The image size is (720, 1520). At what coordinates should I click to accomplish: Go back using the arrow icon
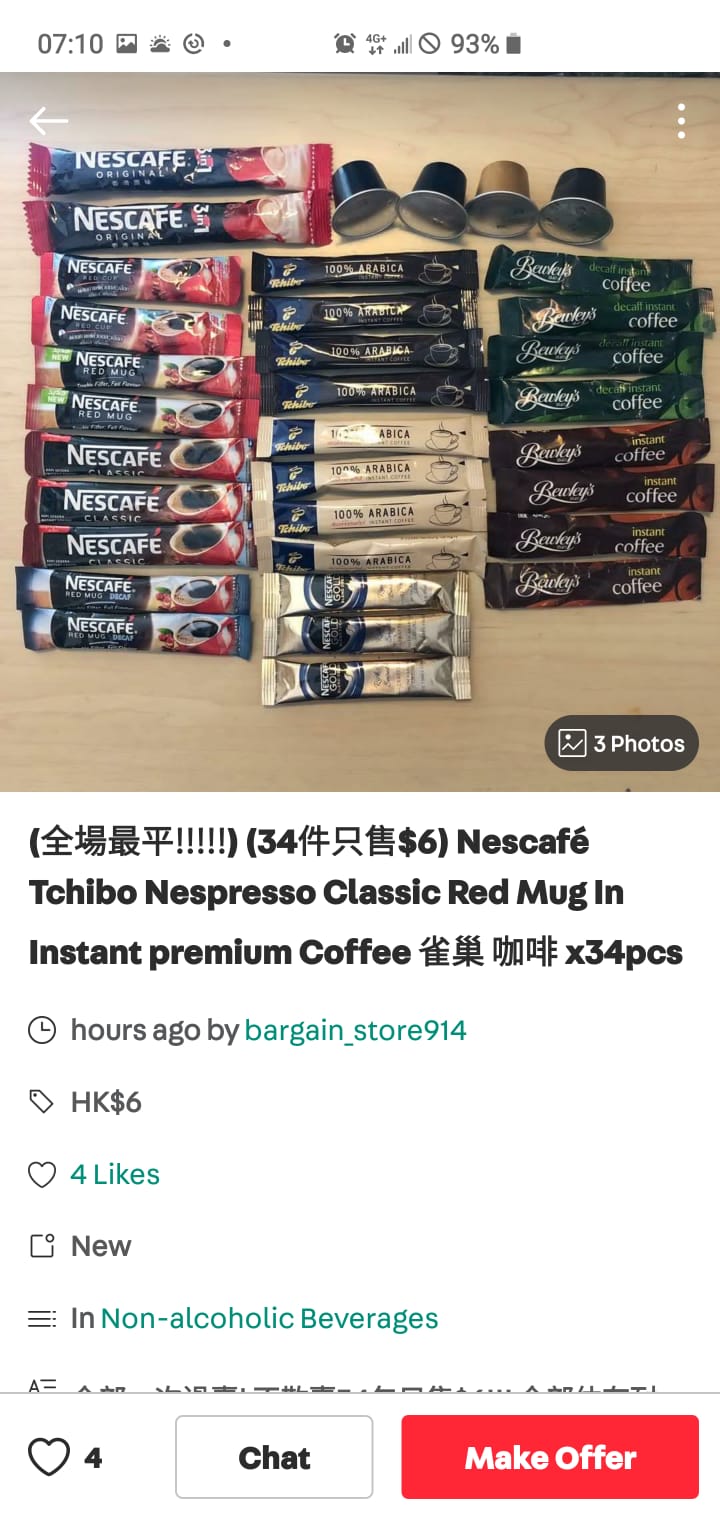(48, 121)
